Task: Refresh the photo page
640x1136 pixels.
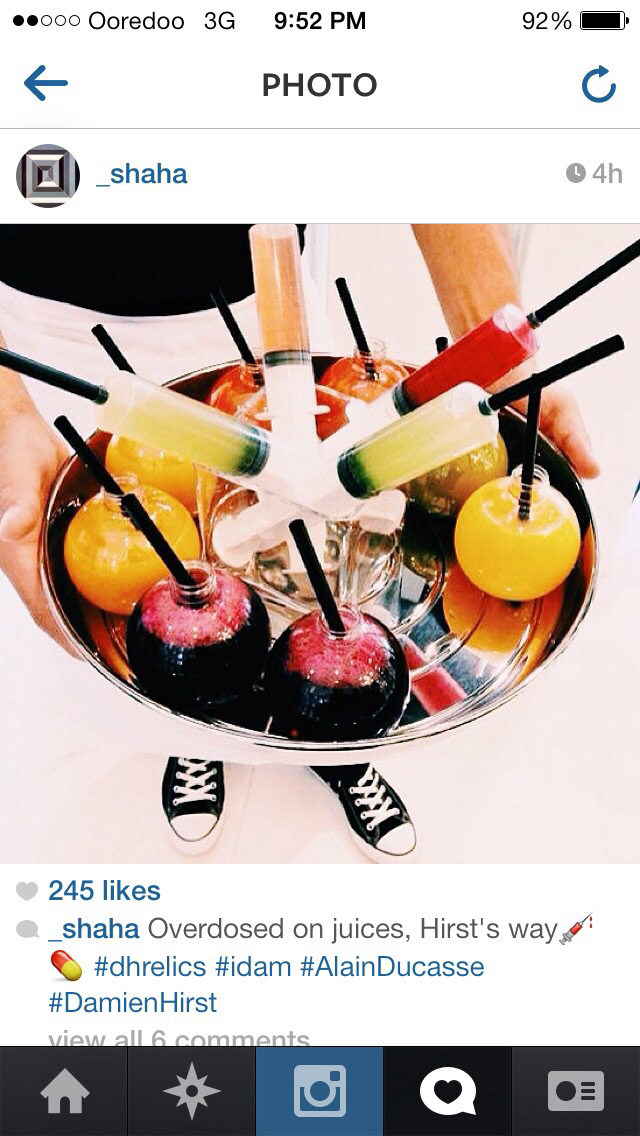Action: (x=598, y=85)
